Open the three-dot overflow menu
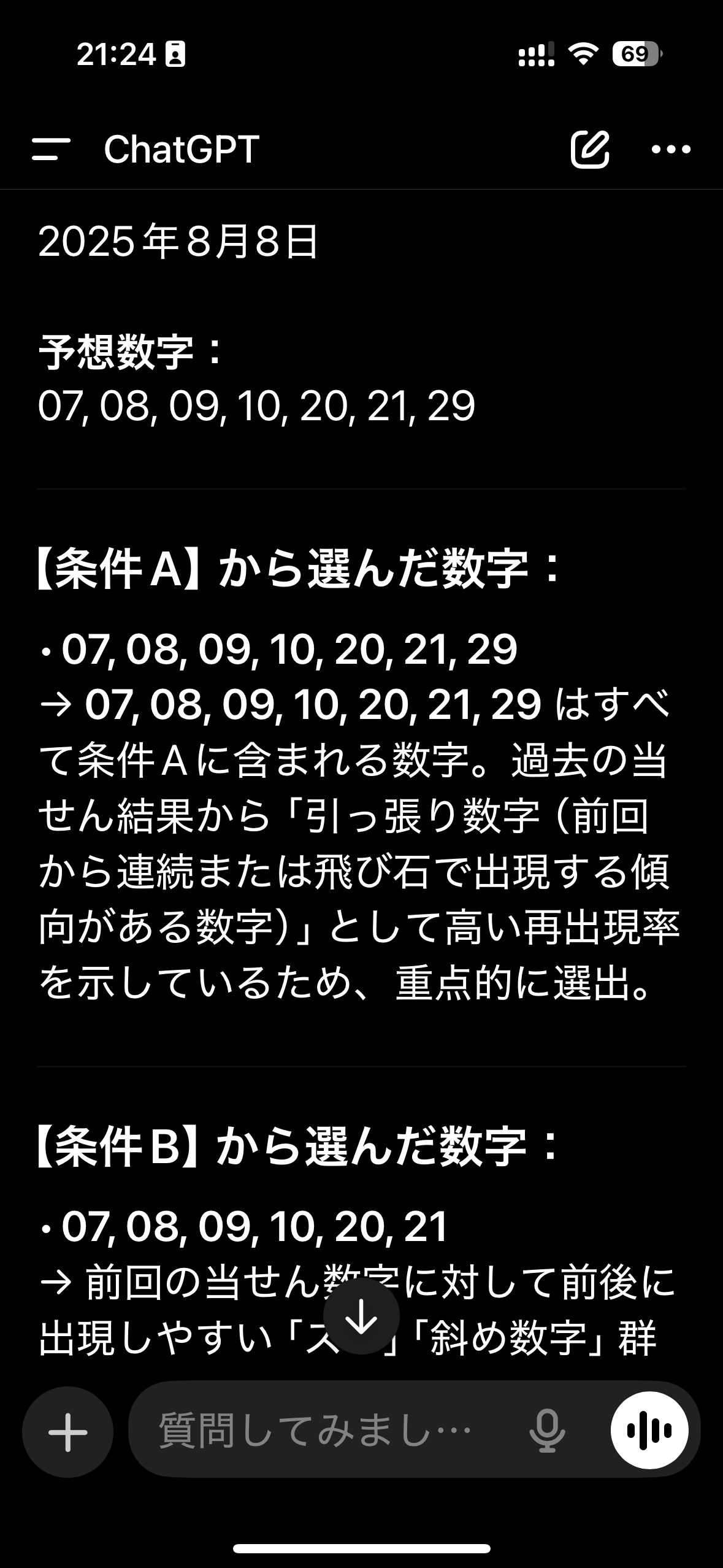The height and width of the screenshot is (1568, 723). pyautogui.click(x=671, y=149)
